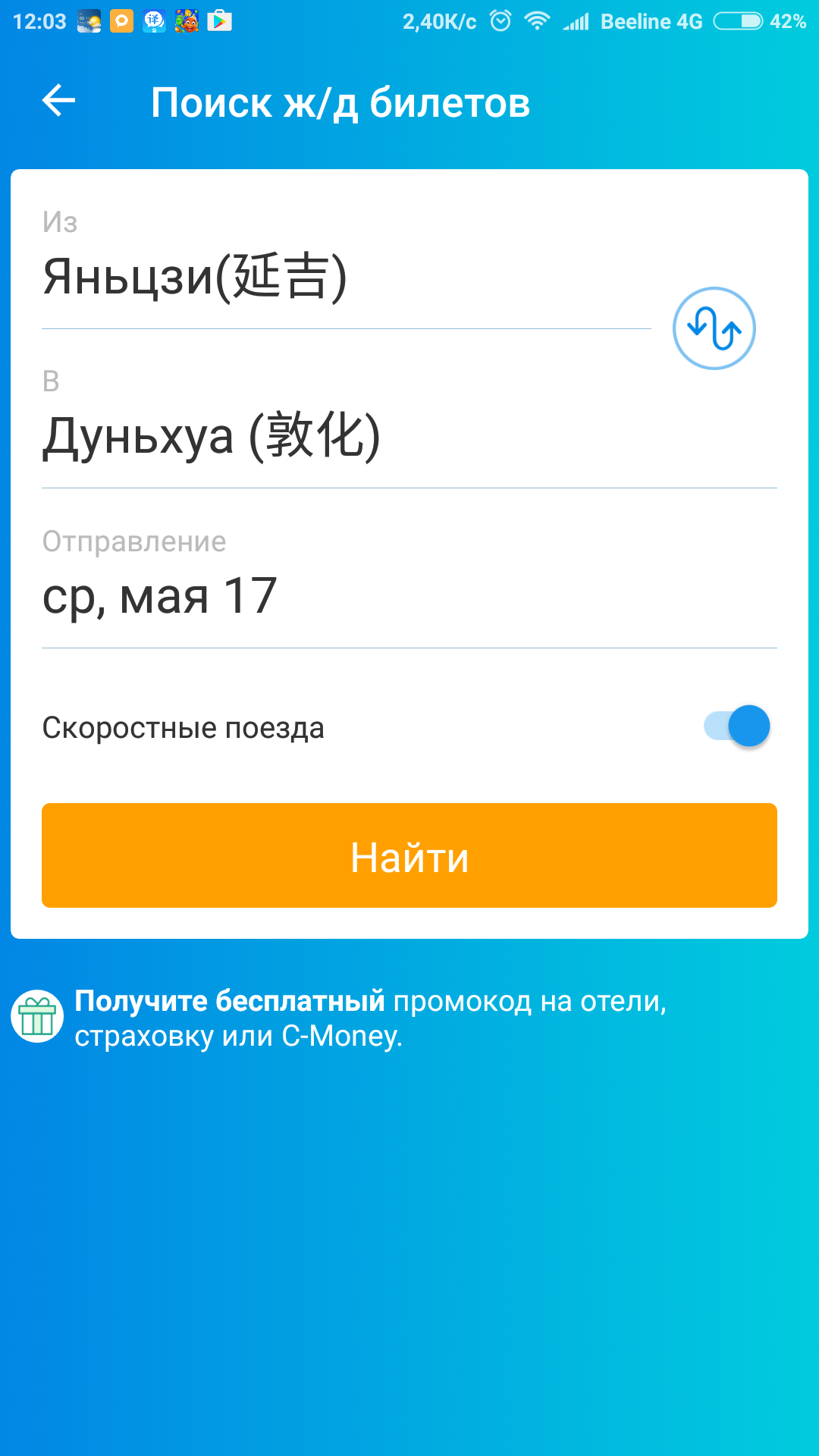This screenshot has width=819, height=1456.
Task: Swap the origin and destination stations
Action: 714,328
